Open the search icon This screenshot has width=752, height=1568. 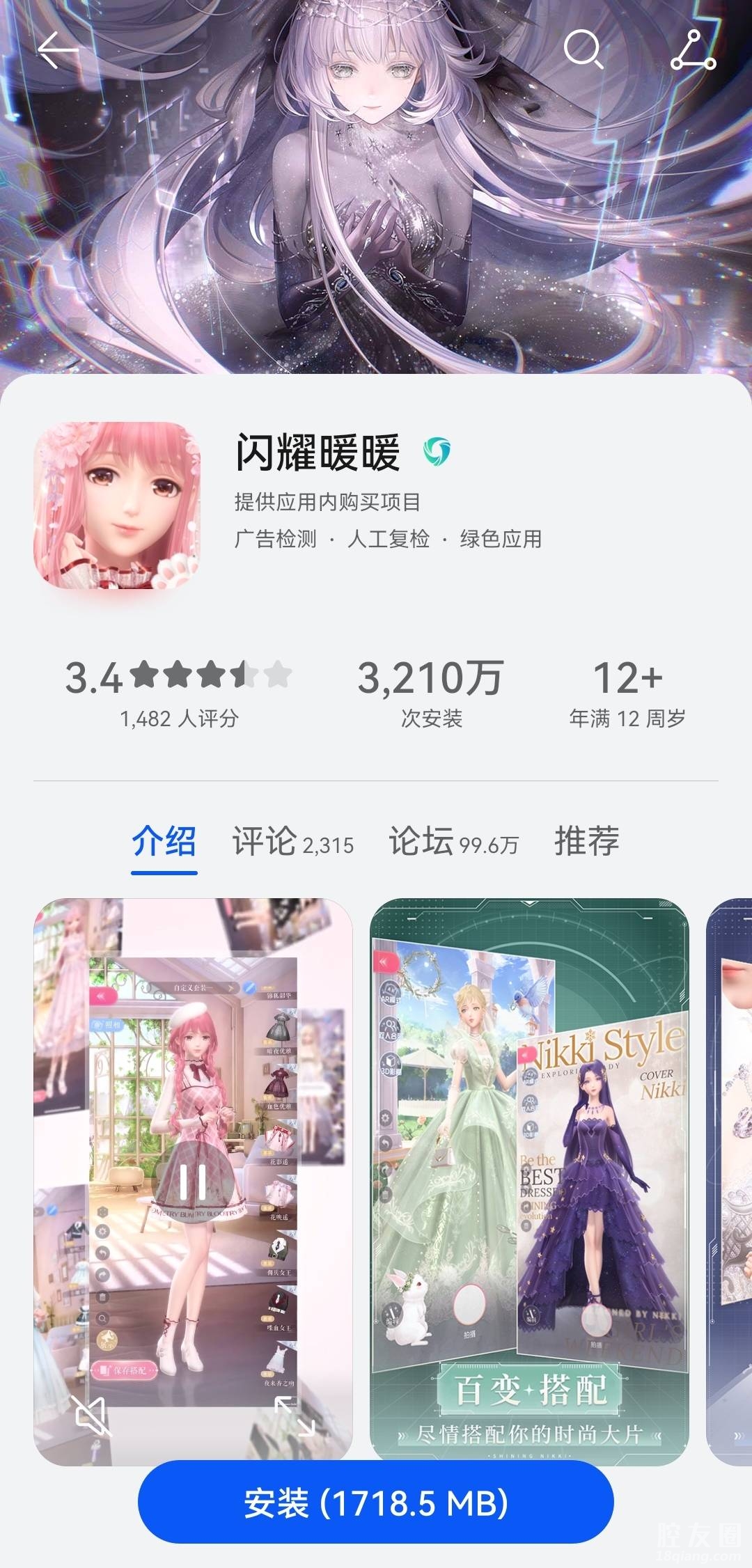(582, 49)
